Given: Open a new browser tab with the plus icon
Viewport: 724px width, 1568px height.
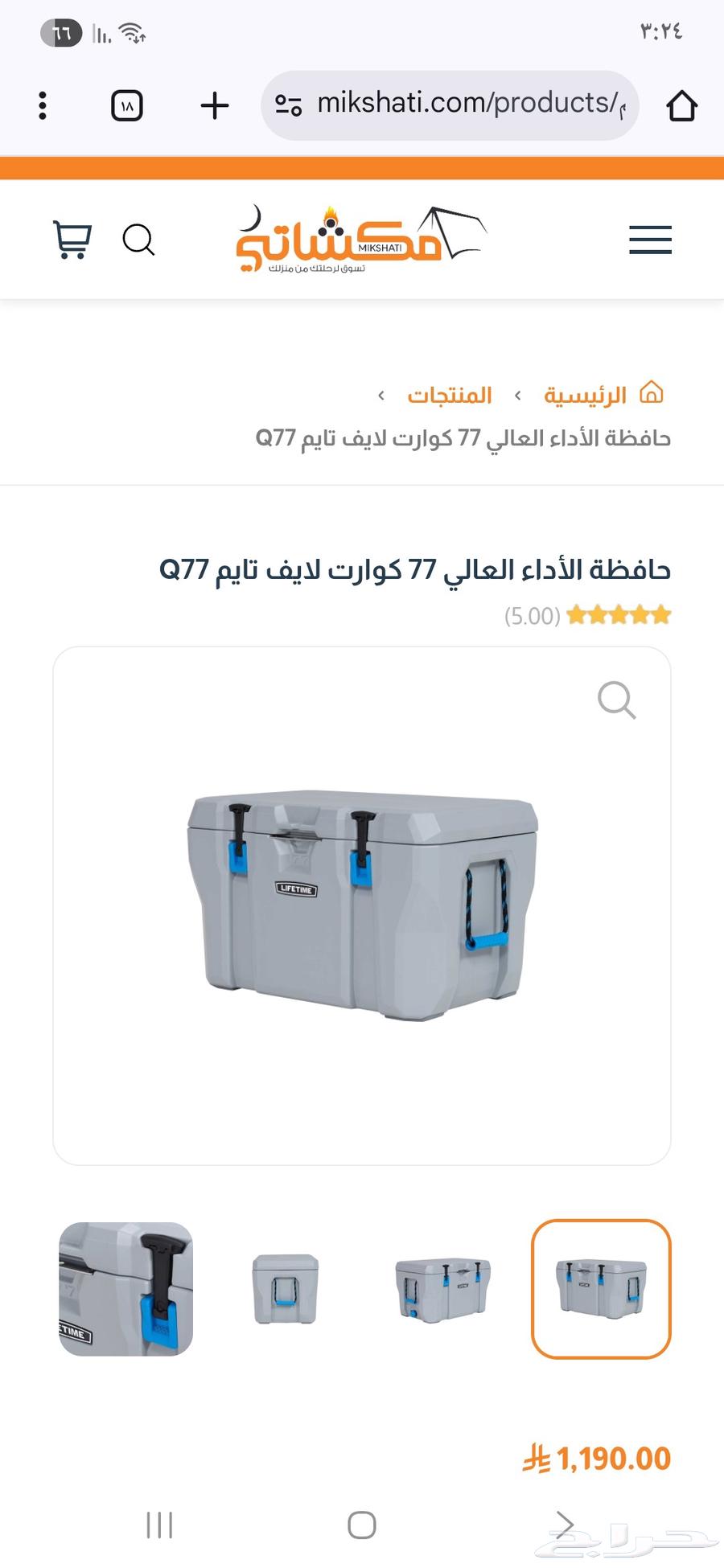Looking at the screenshot, I should pyautogui.click(x=214, y=105).
